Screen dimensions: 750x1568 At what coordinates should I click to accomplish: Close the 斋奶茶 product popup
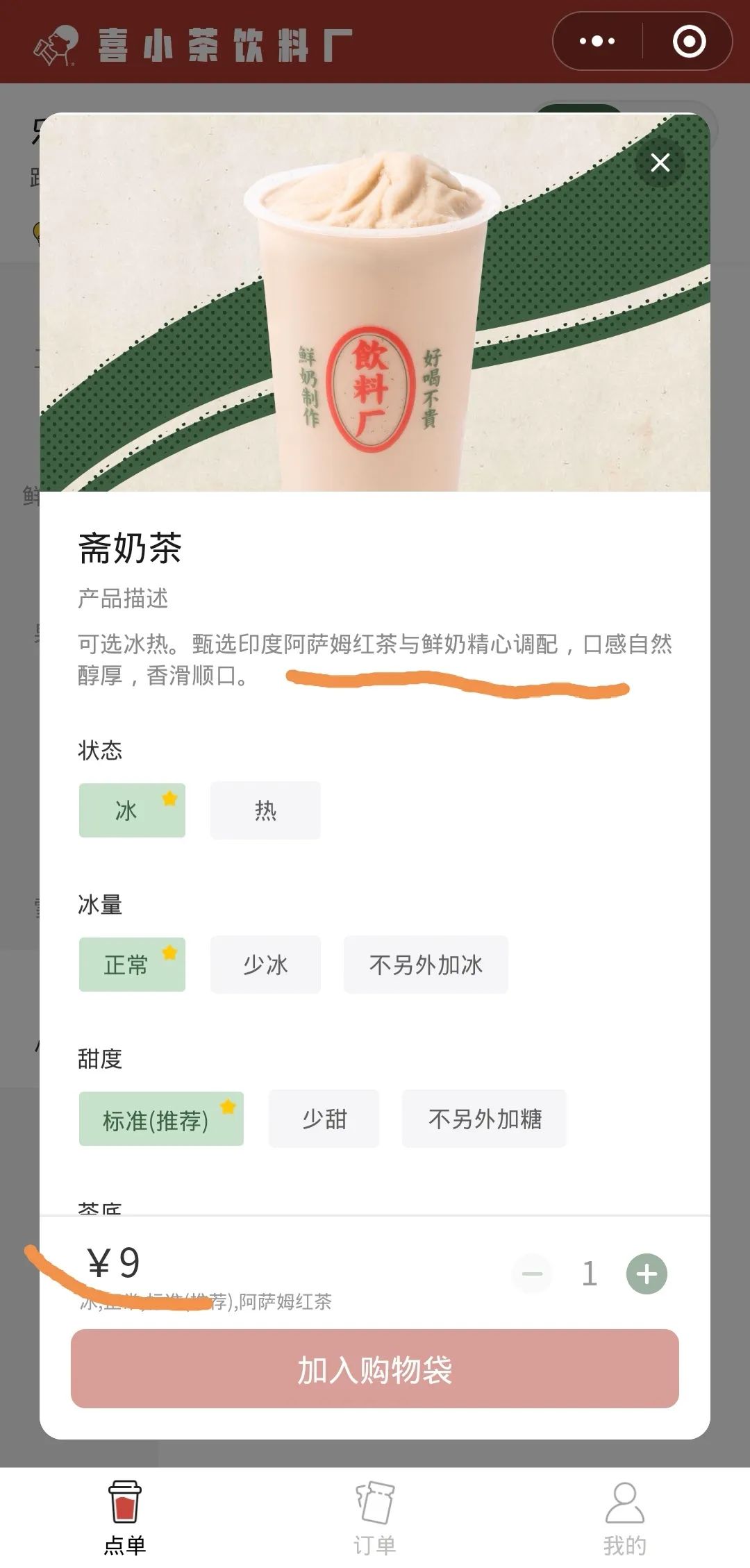click(x=660, y=162)
